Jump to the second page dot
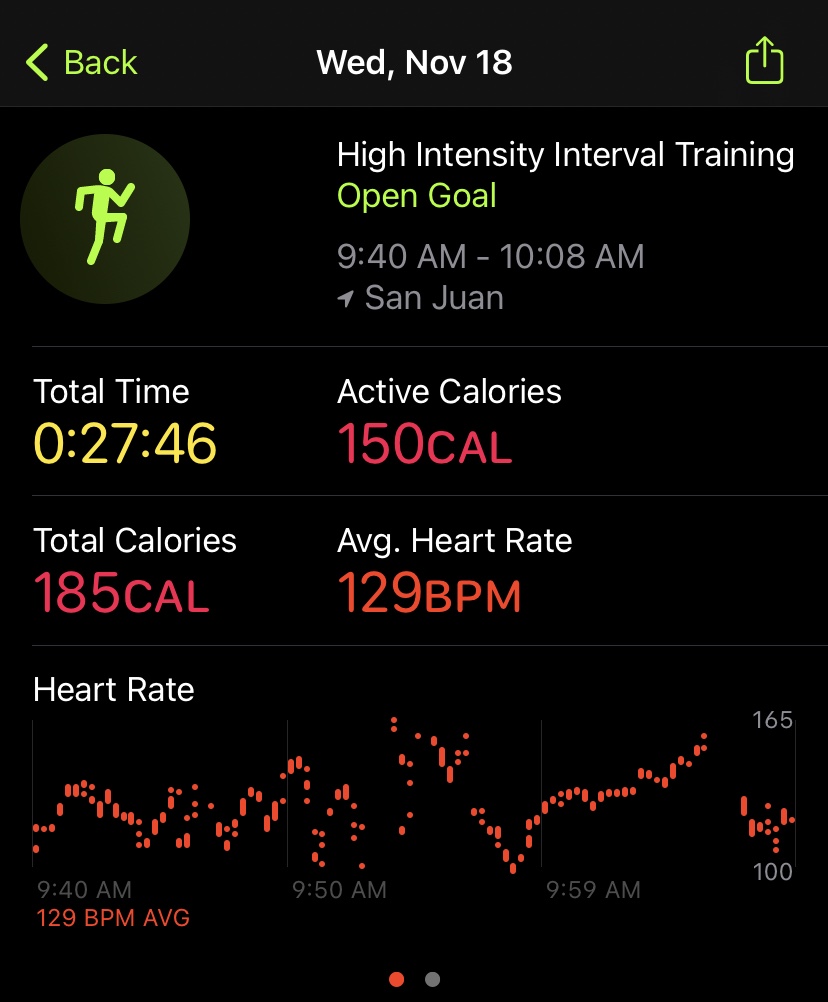828x1002 pixels. point(432,979)
